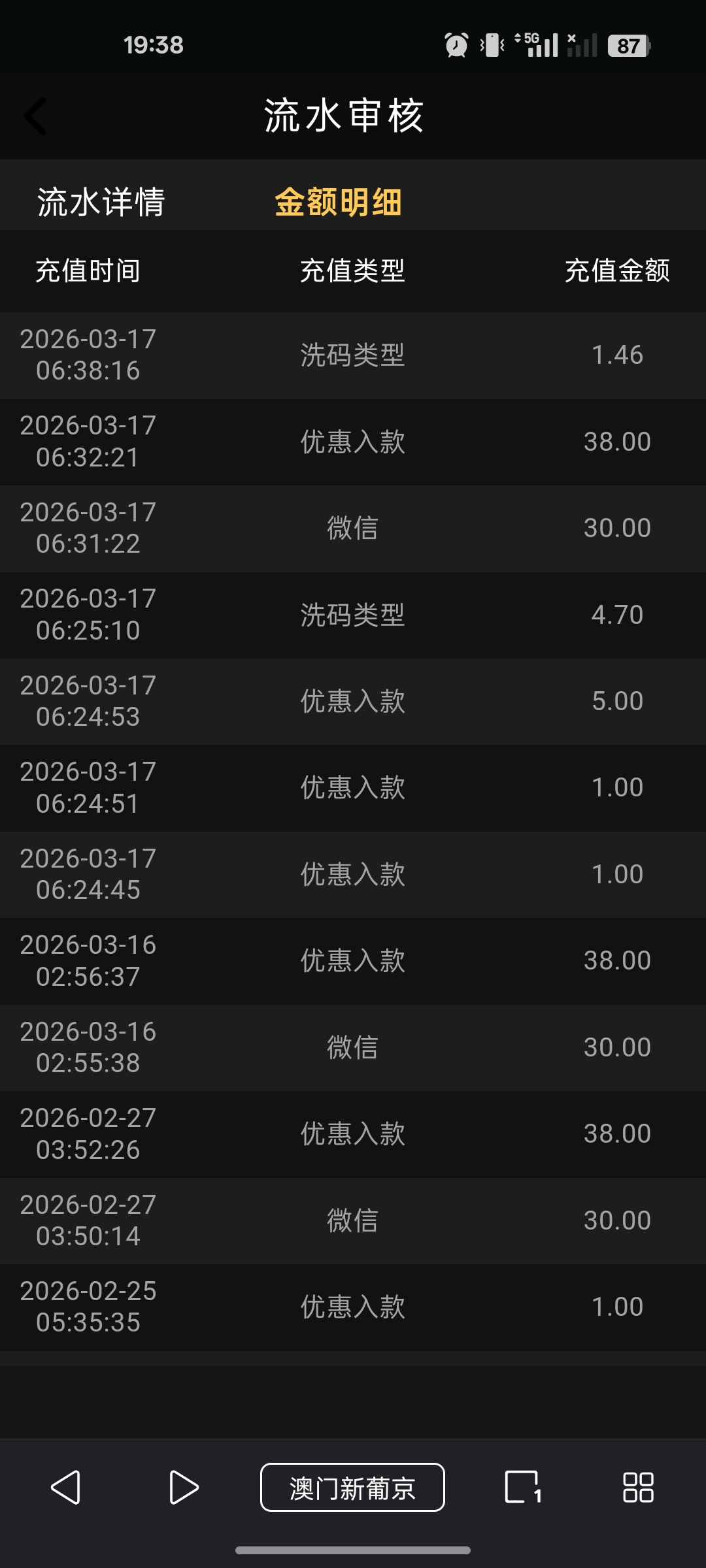Screen dimensions: 706x1568
Task: Switch to the 流水详情 tab
Action: tap(101, 202)
